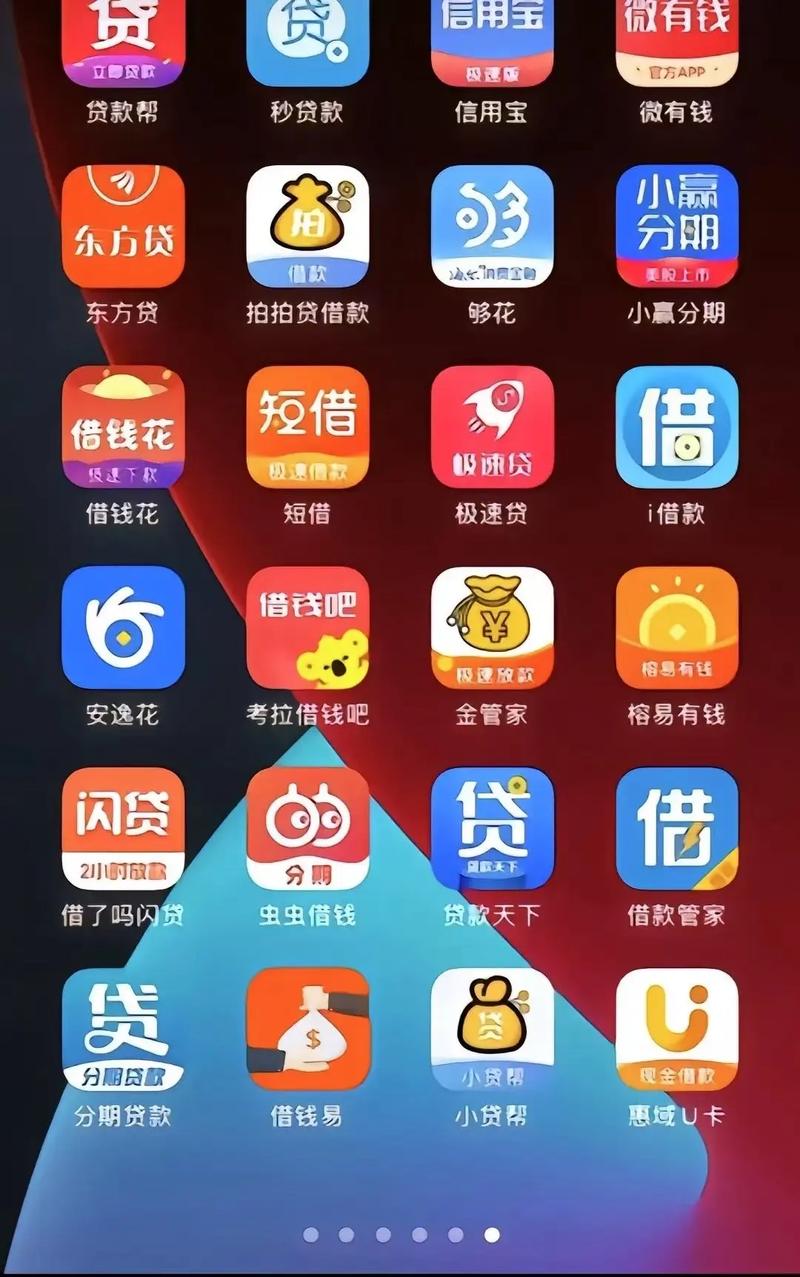Tap the 短借 app icon

307,427
